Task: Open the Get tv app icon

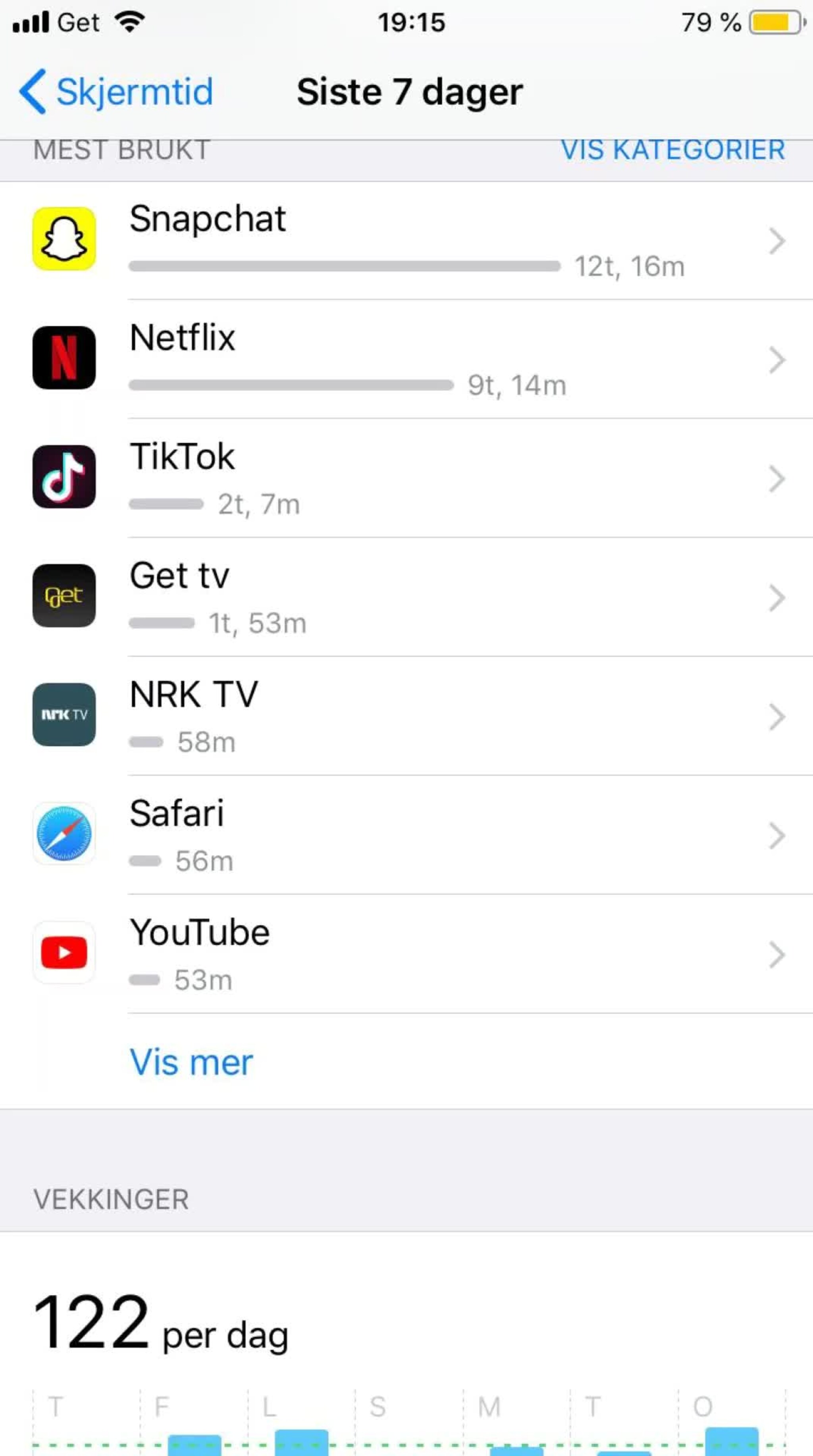Action: pos(64,597)
